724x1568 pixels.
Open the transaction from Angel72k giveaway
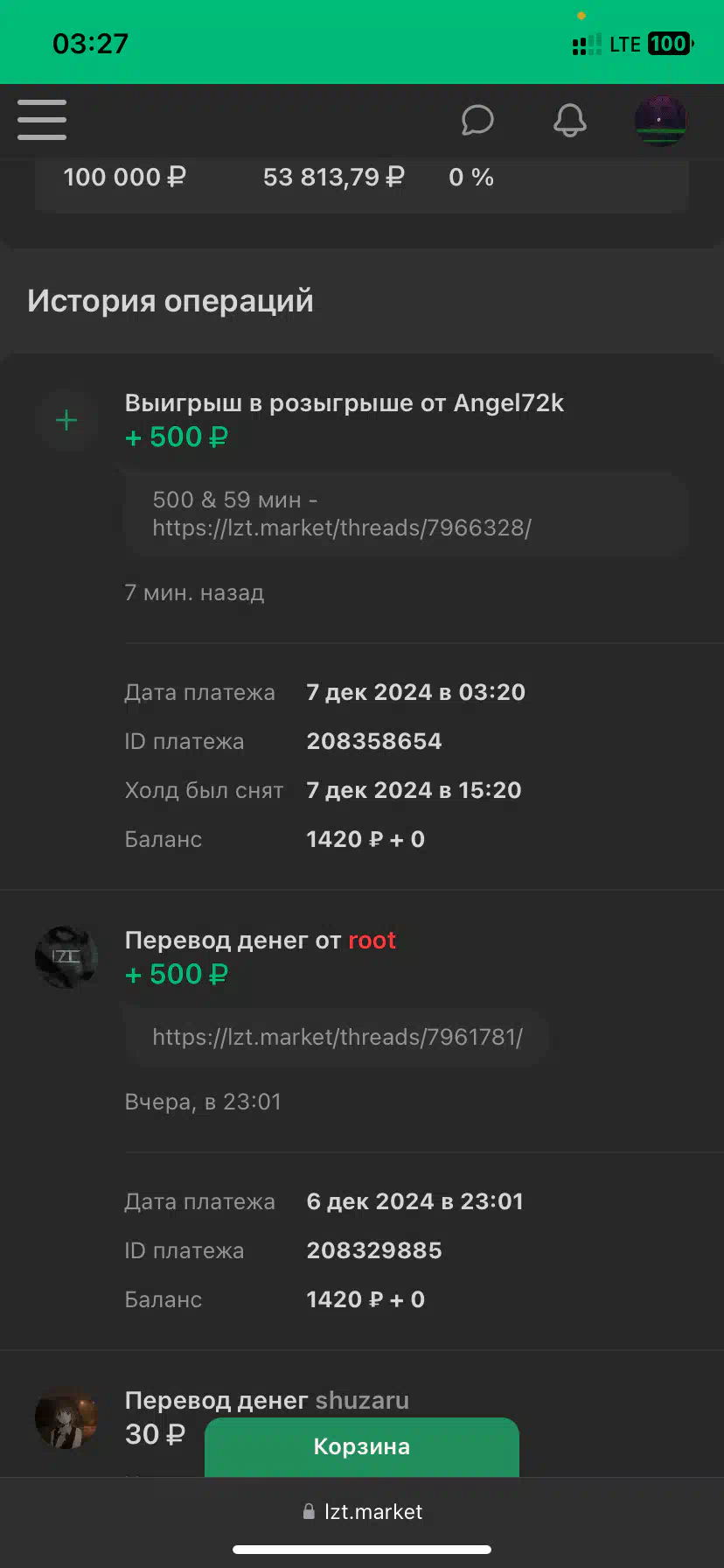362,621
